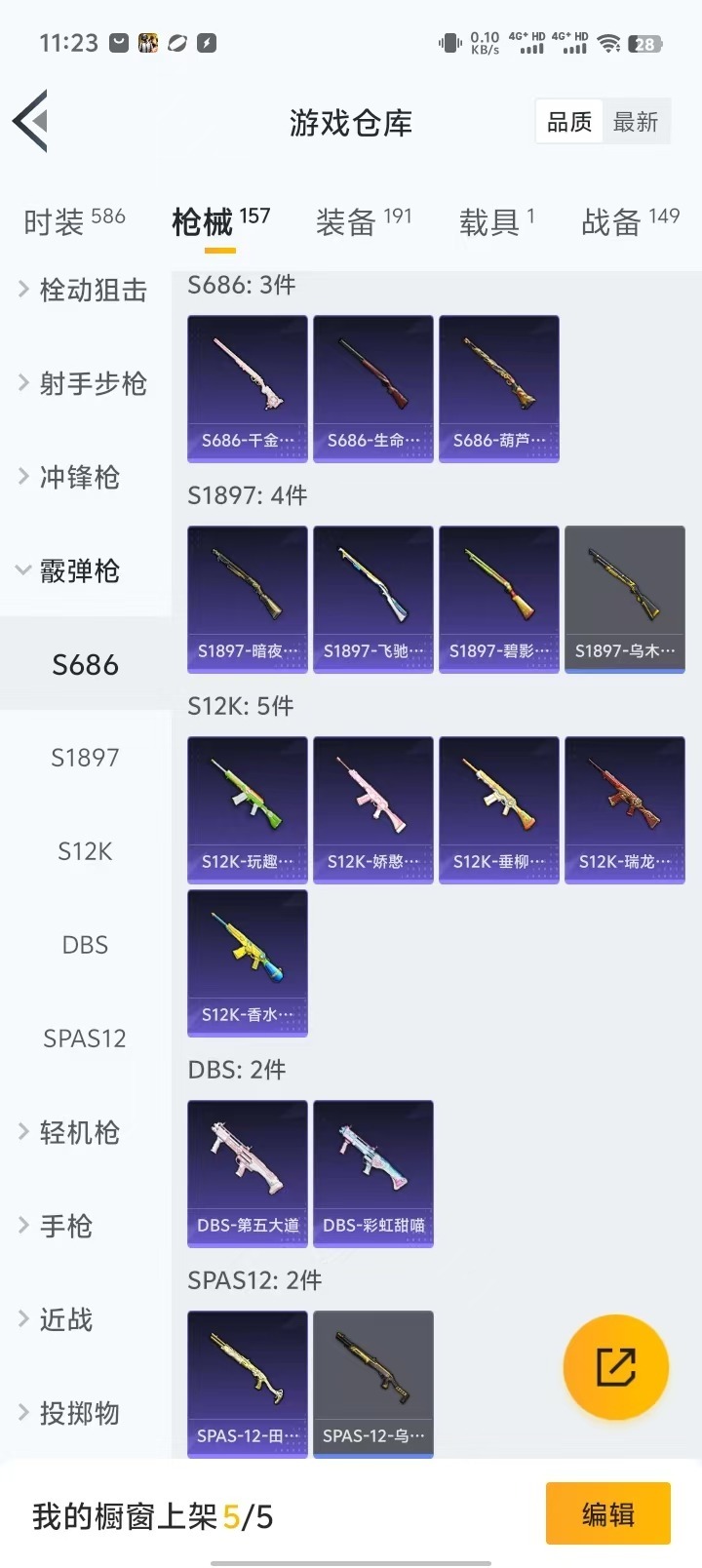702x1568 pixels.
Task: Select DBS in the sidebar
Action: [85, 945]
